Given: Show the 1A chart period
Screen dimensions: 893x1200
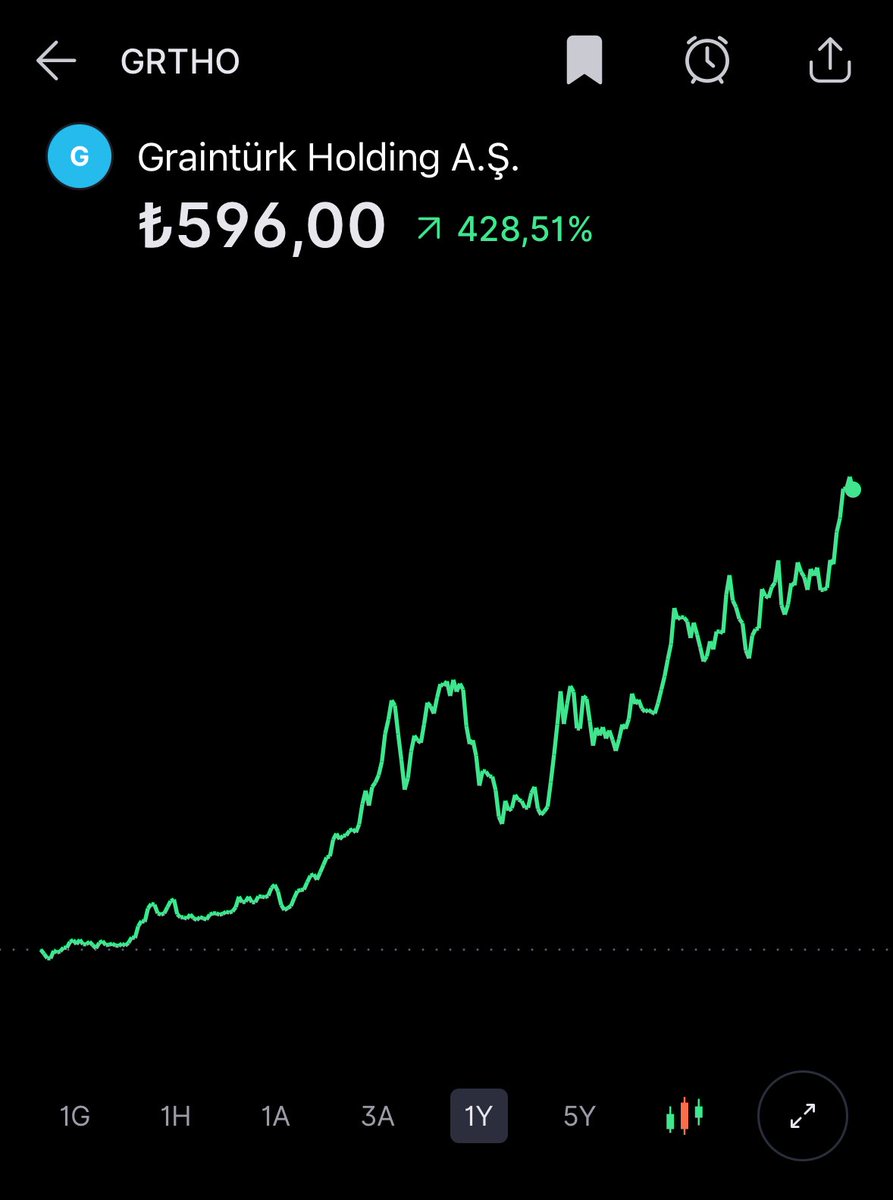Looking at the screenshot, I should 275,1116.
